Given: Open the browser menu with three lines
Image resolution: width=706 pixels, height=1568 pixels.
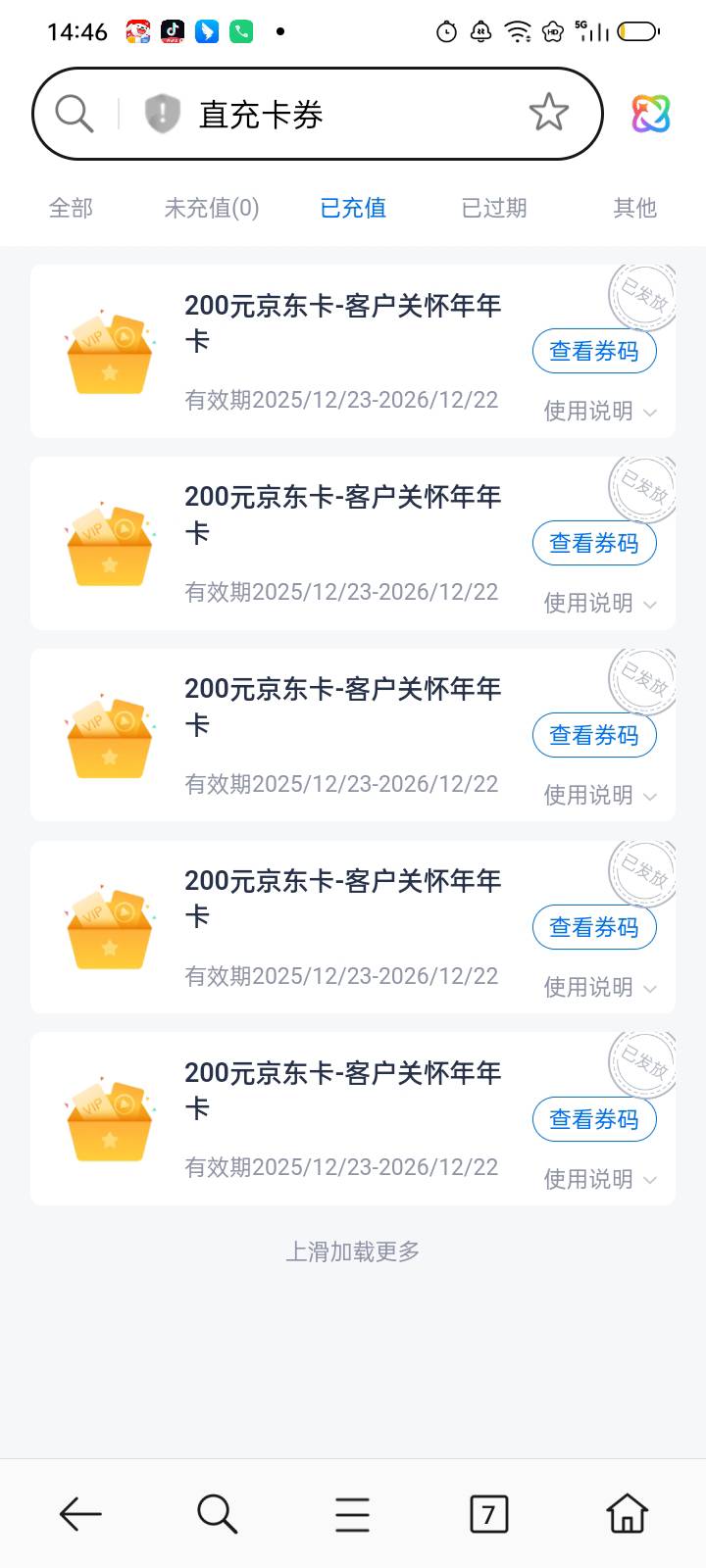Looking at the screenshot, I should coord(352,1514).
